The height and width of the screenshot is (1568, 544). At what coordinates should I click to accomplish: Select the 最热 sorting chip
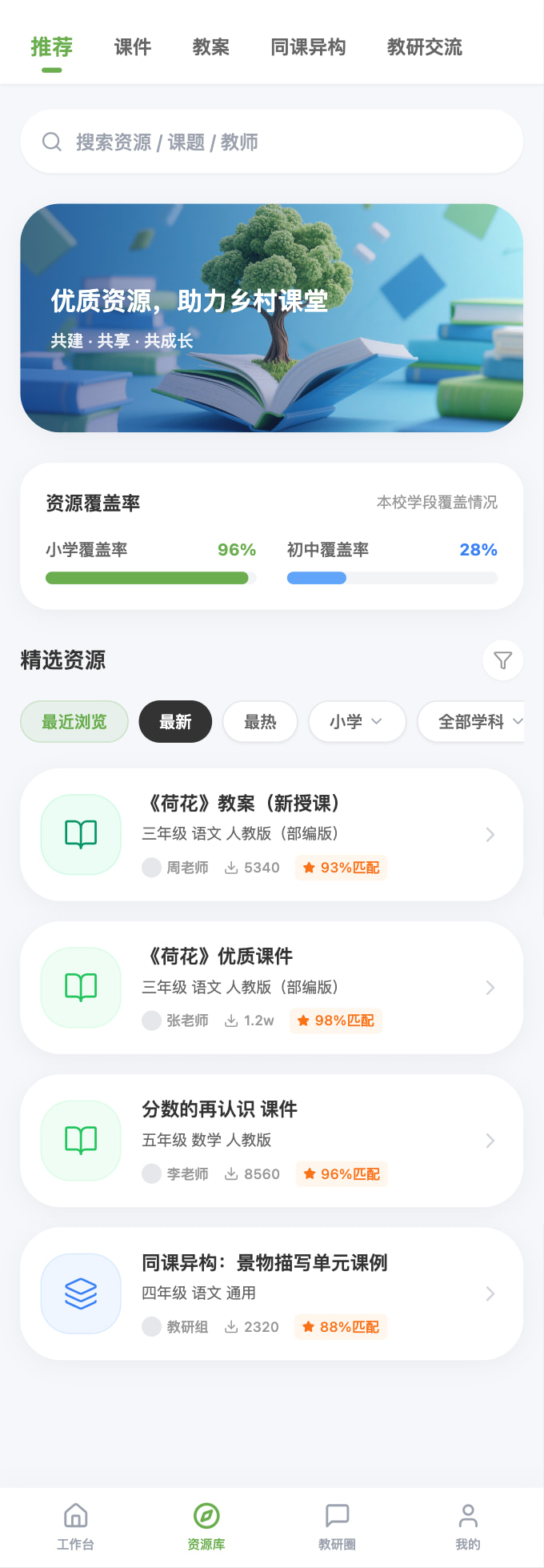click(260, 722)
